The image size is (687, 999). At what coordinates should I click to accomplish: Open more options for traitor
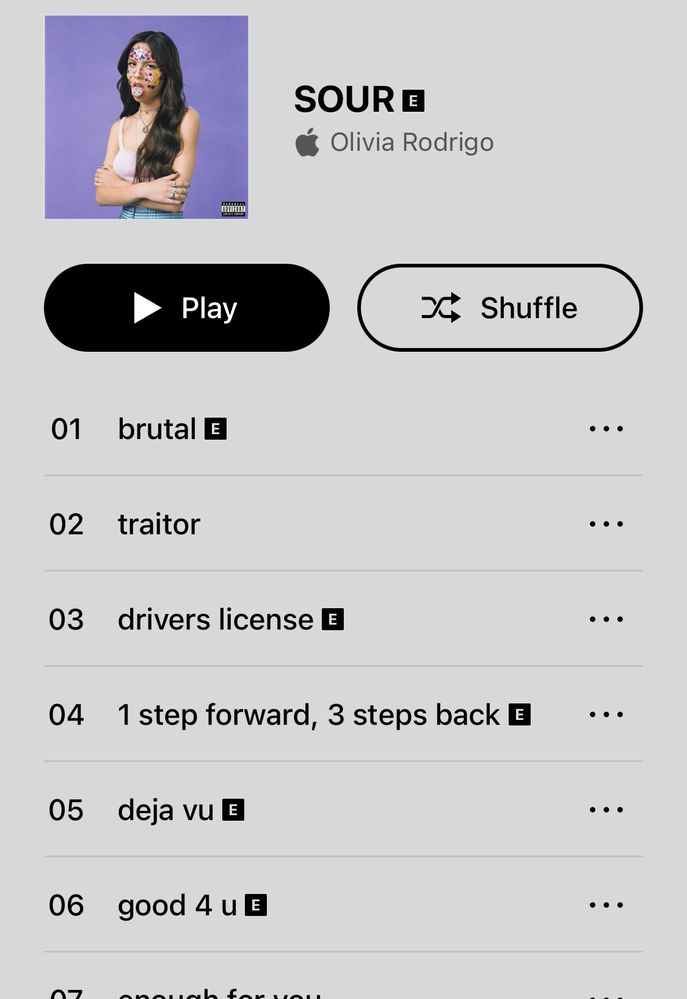(606, 524)
